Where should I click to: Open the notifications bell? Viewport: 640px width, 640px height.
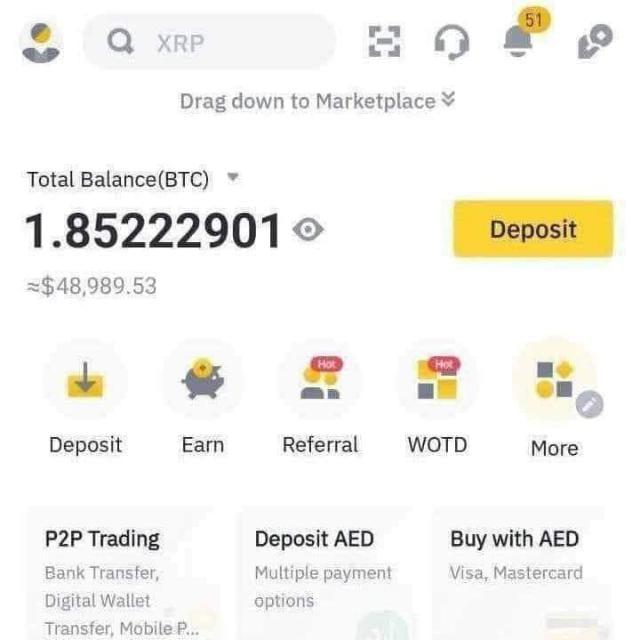(518, 42)
